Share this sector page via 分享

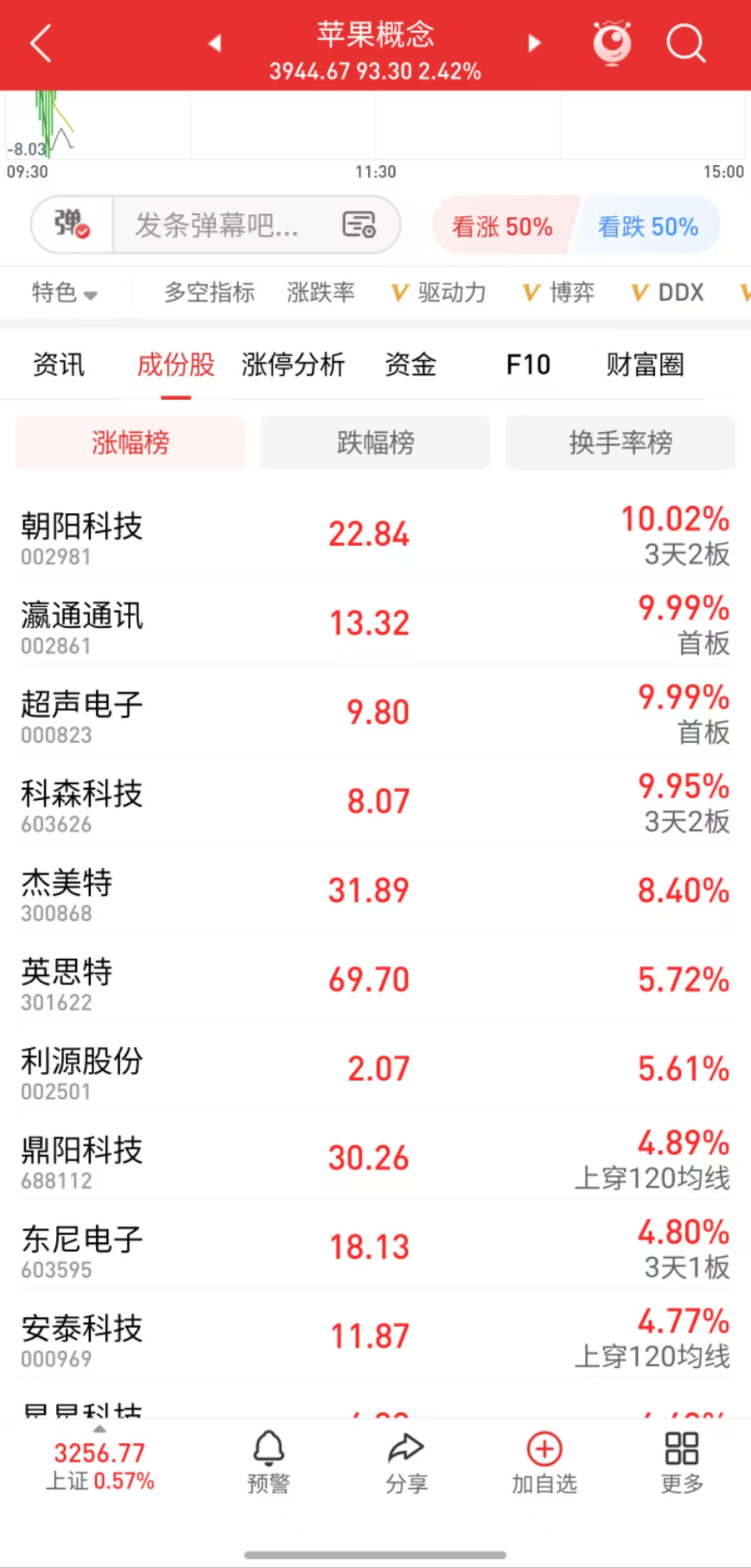tap(406, 1461)
